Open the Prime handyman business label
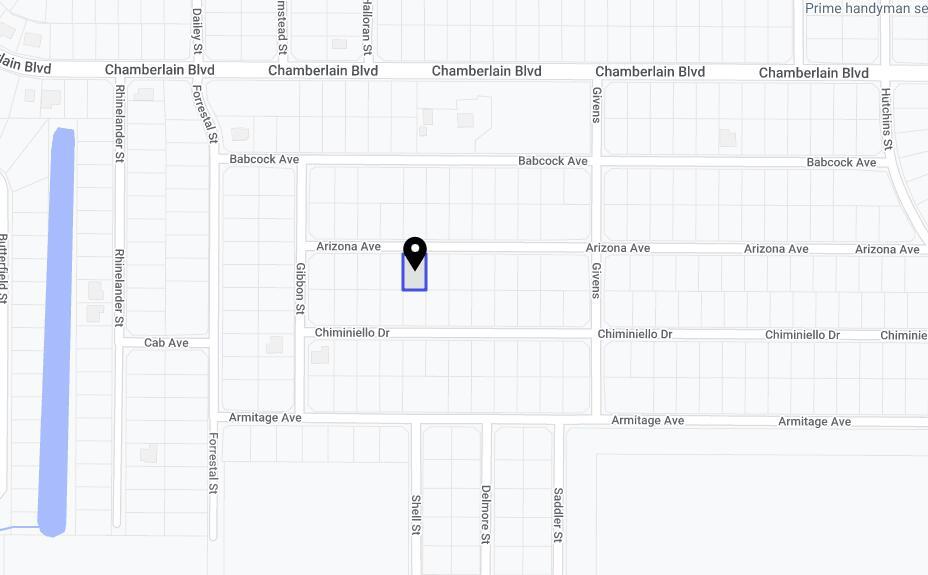Viewport: 928px width, 575px height. [x=866, y=9]
